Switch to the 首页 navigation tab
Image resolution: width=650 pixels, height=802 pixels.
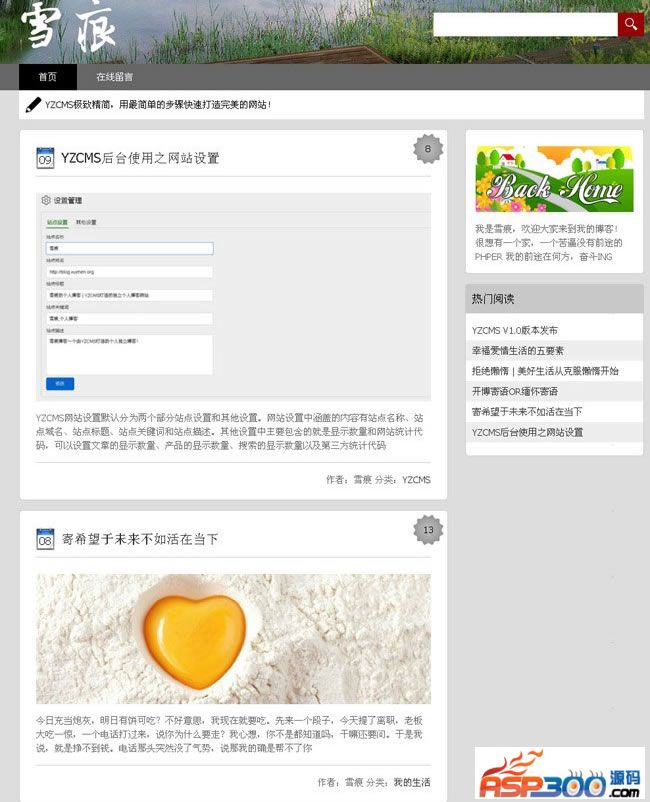click(47, 77)
